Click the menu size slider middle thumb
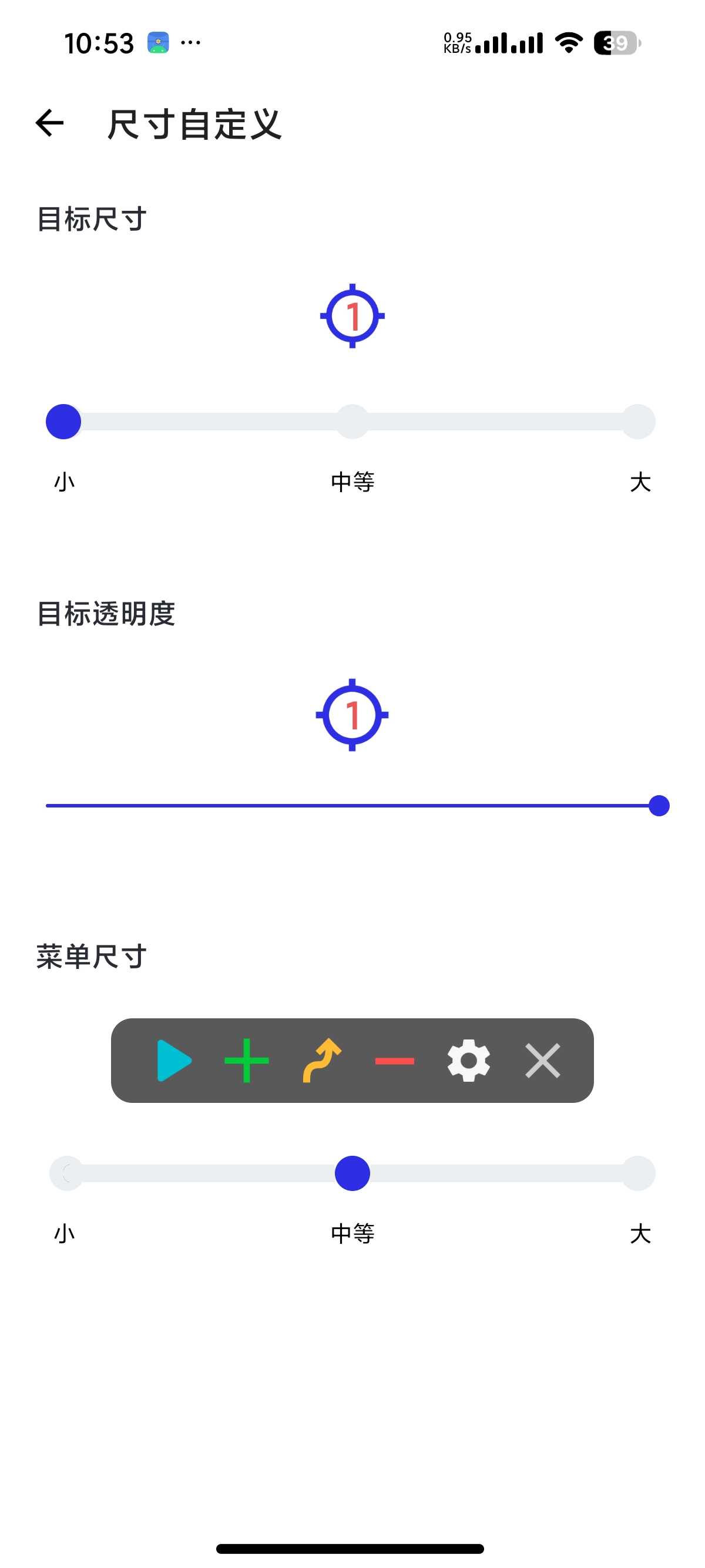Viewport: 705px width, 1568px height. (x=353, y=1172)
